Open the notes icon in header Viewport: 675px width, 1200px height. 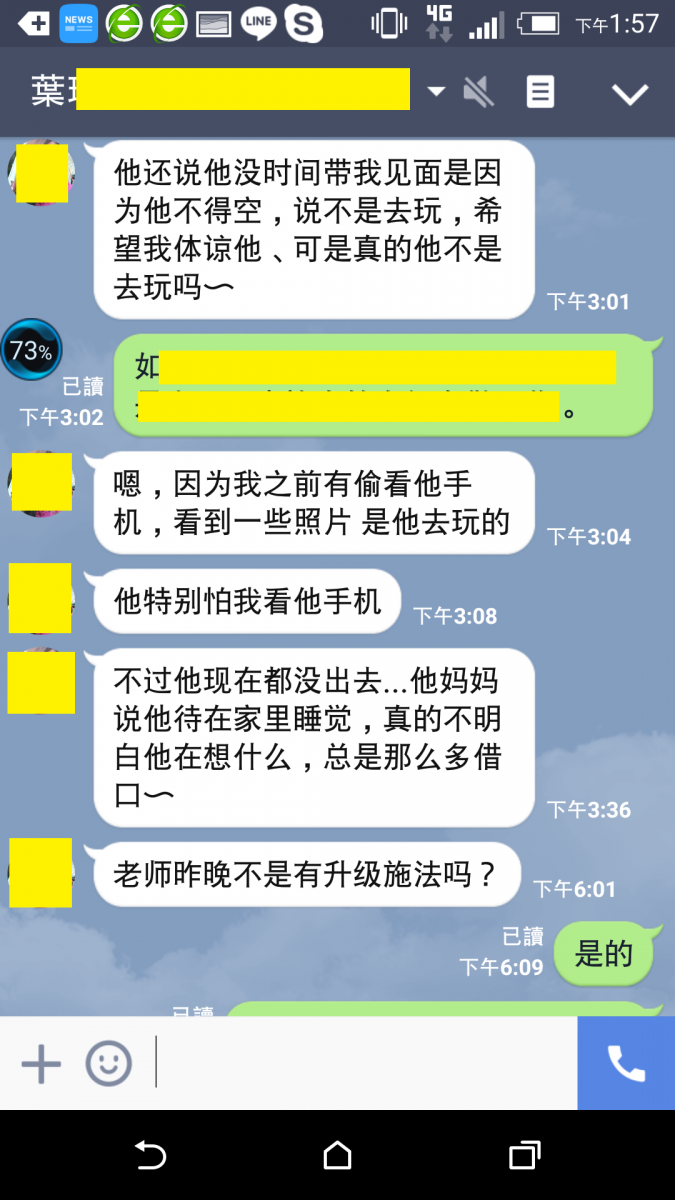540,93
